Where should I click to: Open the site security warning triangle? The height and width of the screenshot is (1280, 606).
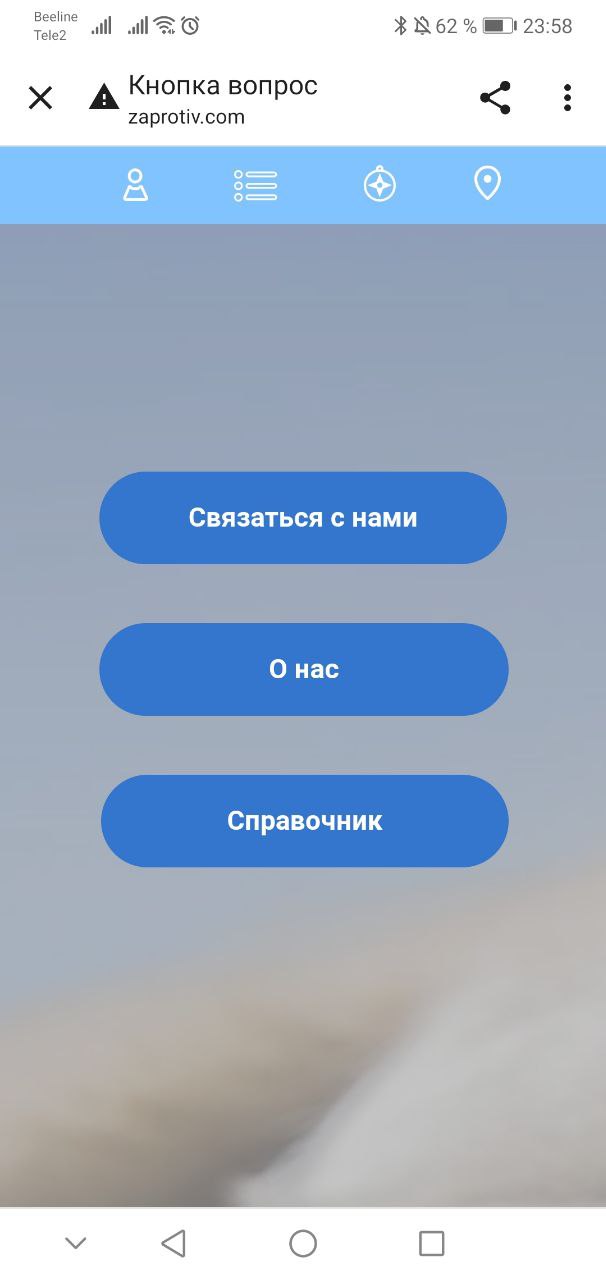[103, 98]
